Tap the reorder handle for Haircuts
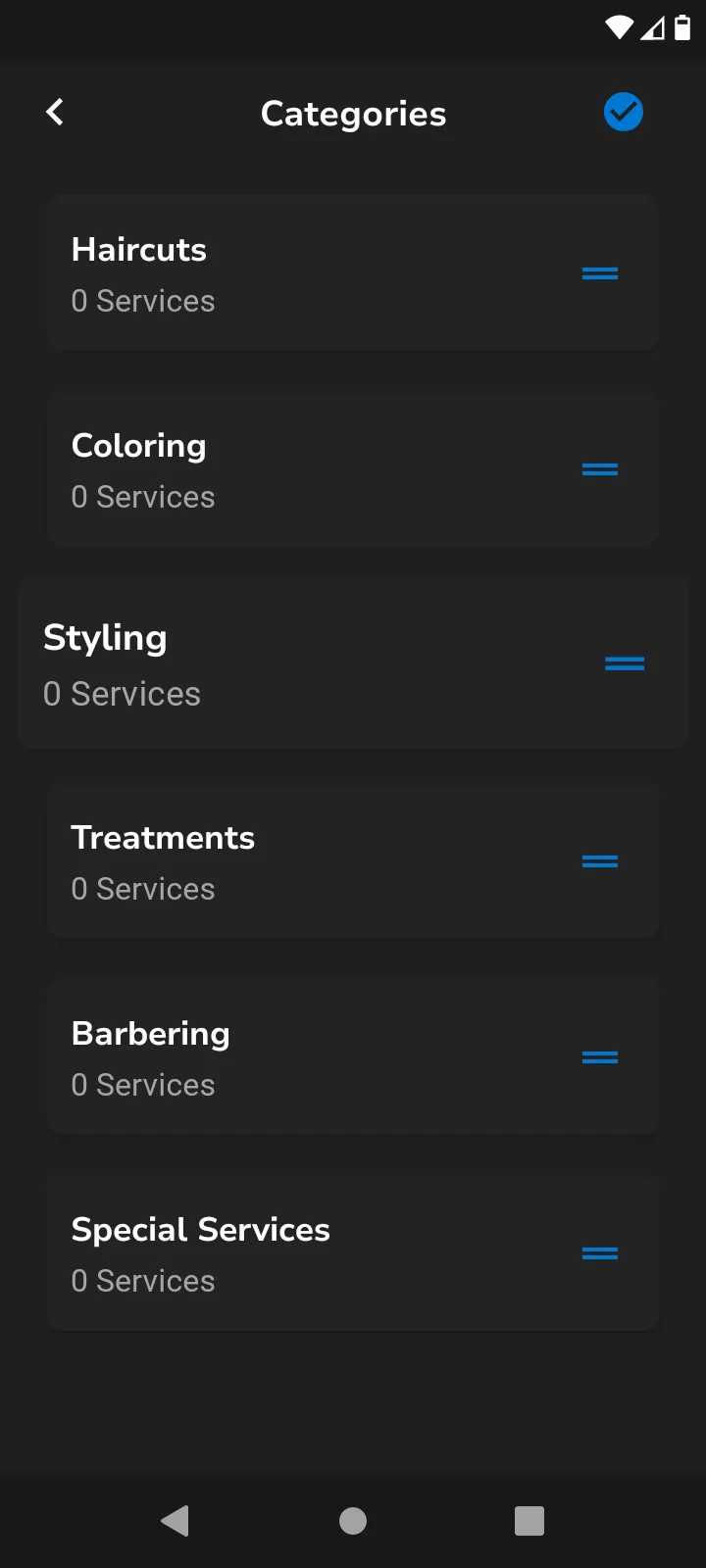The height and width of the screenshot is (1568, 706). tap(599, 273)
